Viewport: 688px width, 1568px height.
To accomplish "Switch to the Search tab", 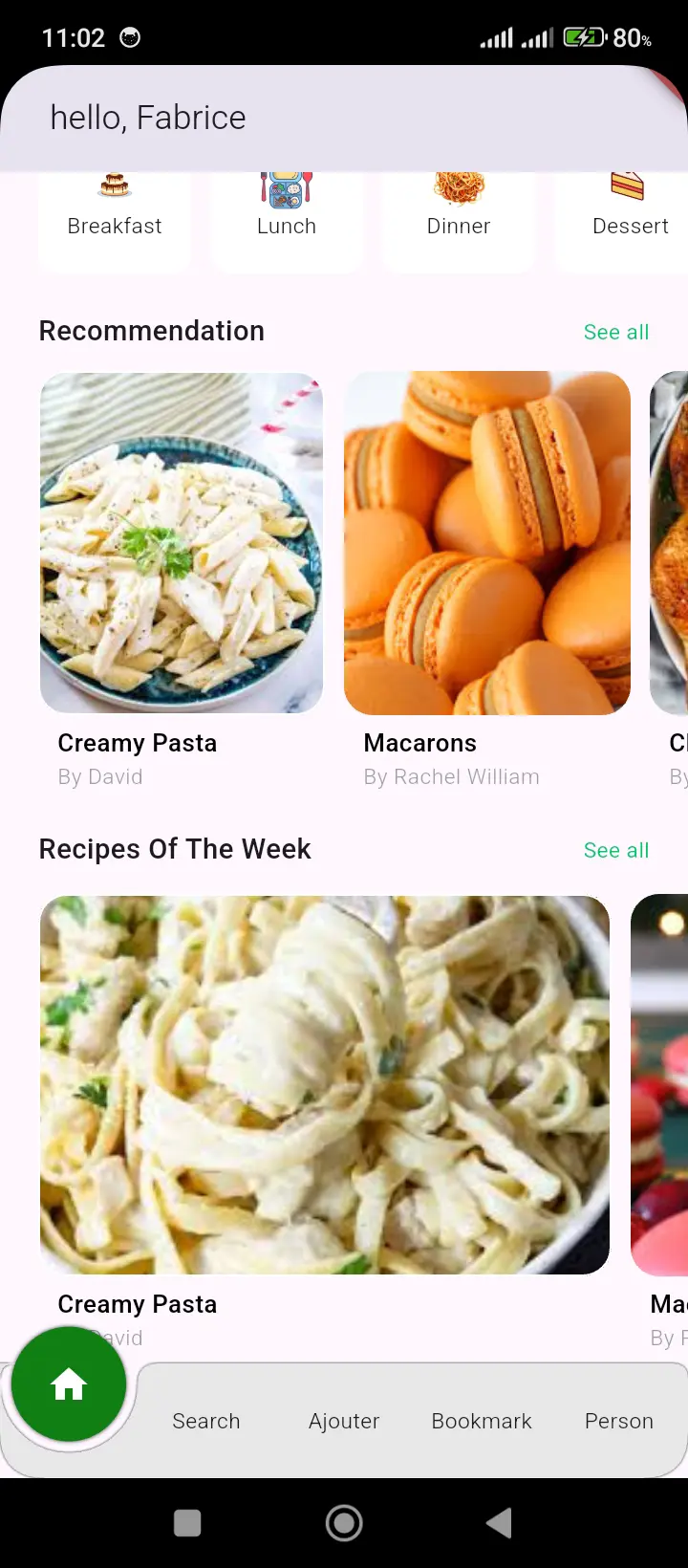I will click(206, 1421).
